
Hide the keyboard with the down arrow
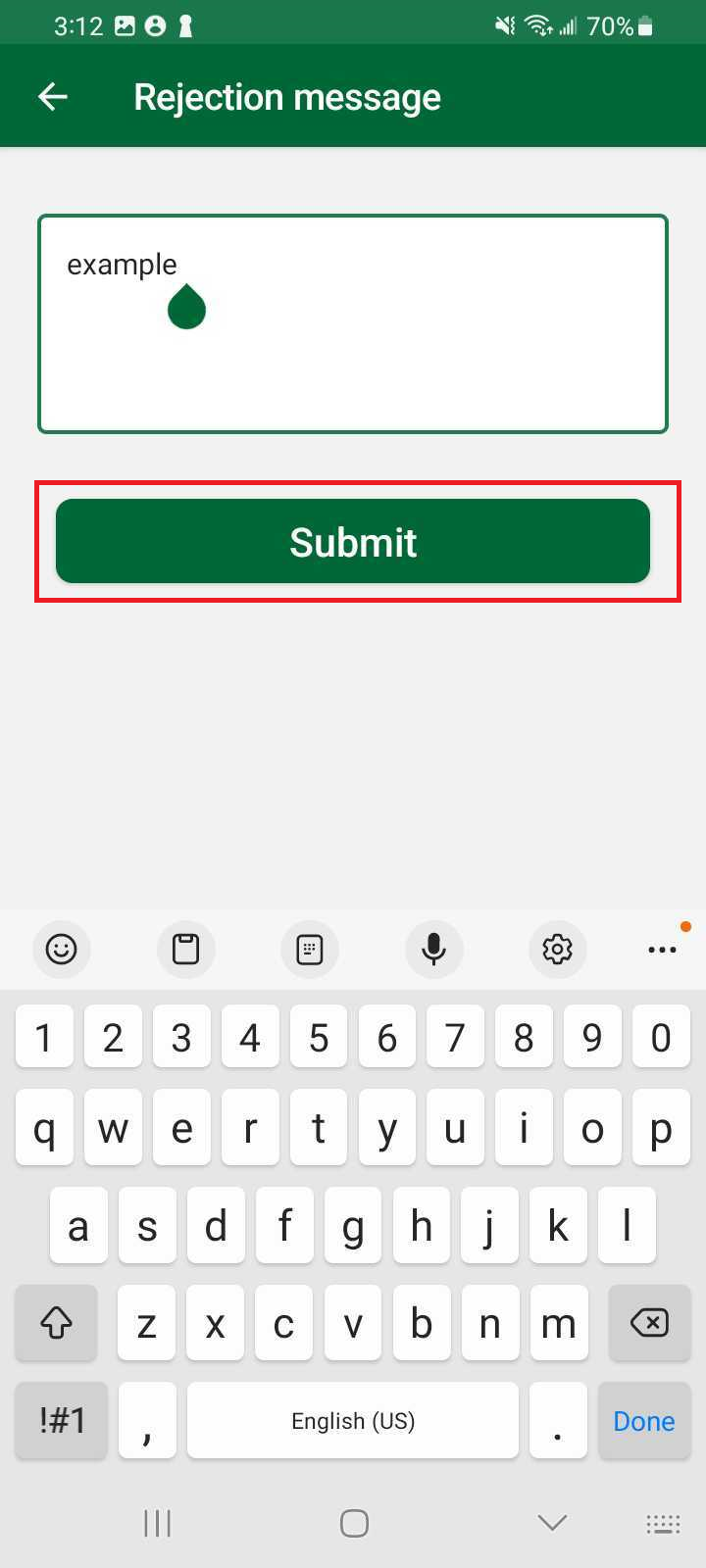coord(552,1522)
